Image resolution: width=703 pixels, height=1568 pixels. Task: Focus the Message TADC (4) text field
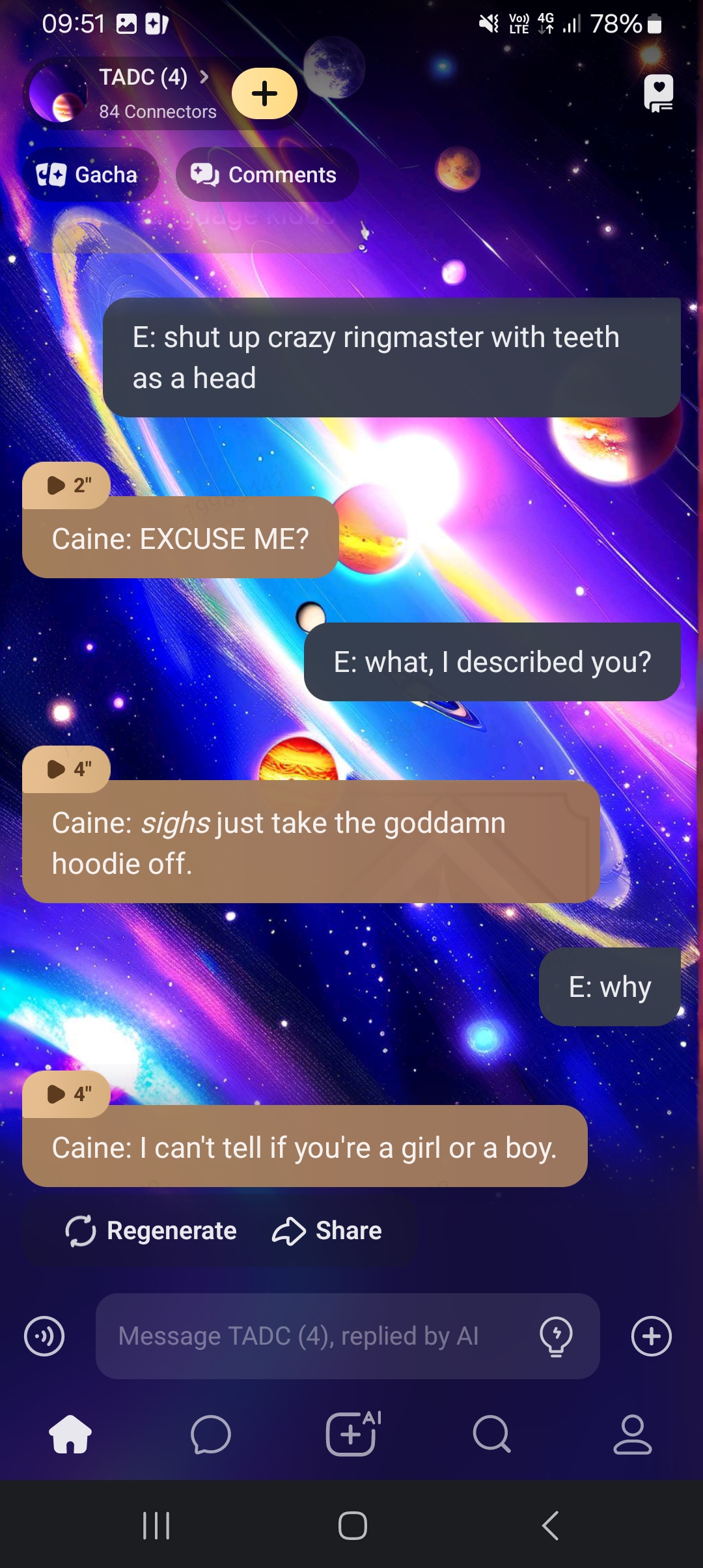coord(312,1336)
